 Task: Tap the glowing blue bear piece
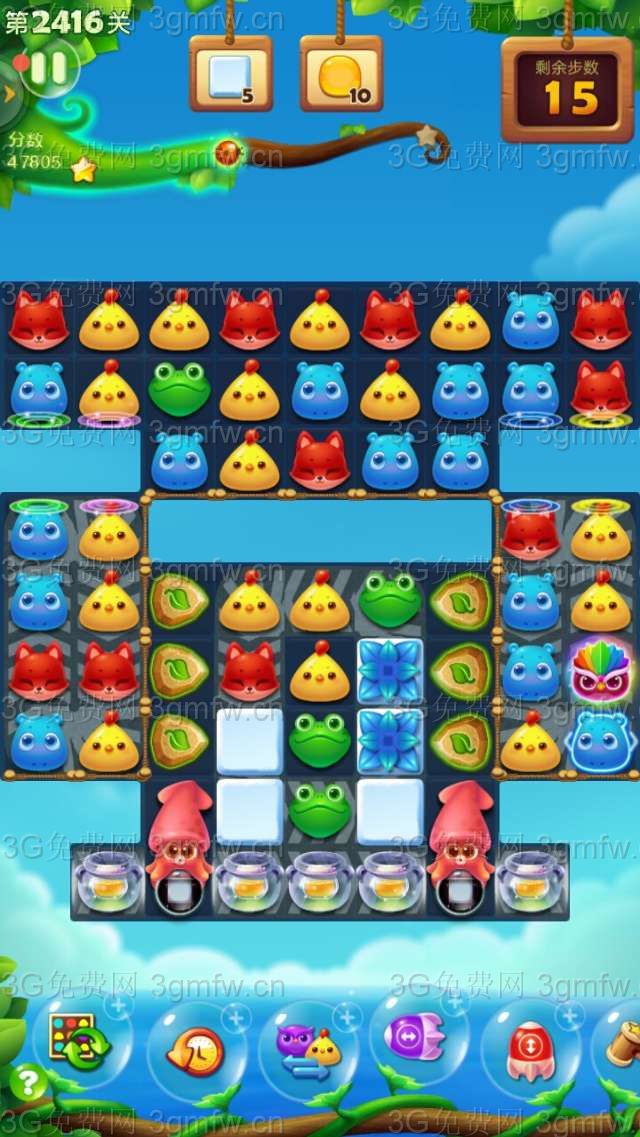coord(598,741)
